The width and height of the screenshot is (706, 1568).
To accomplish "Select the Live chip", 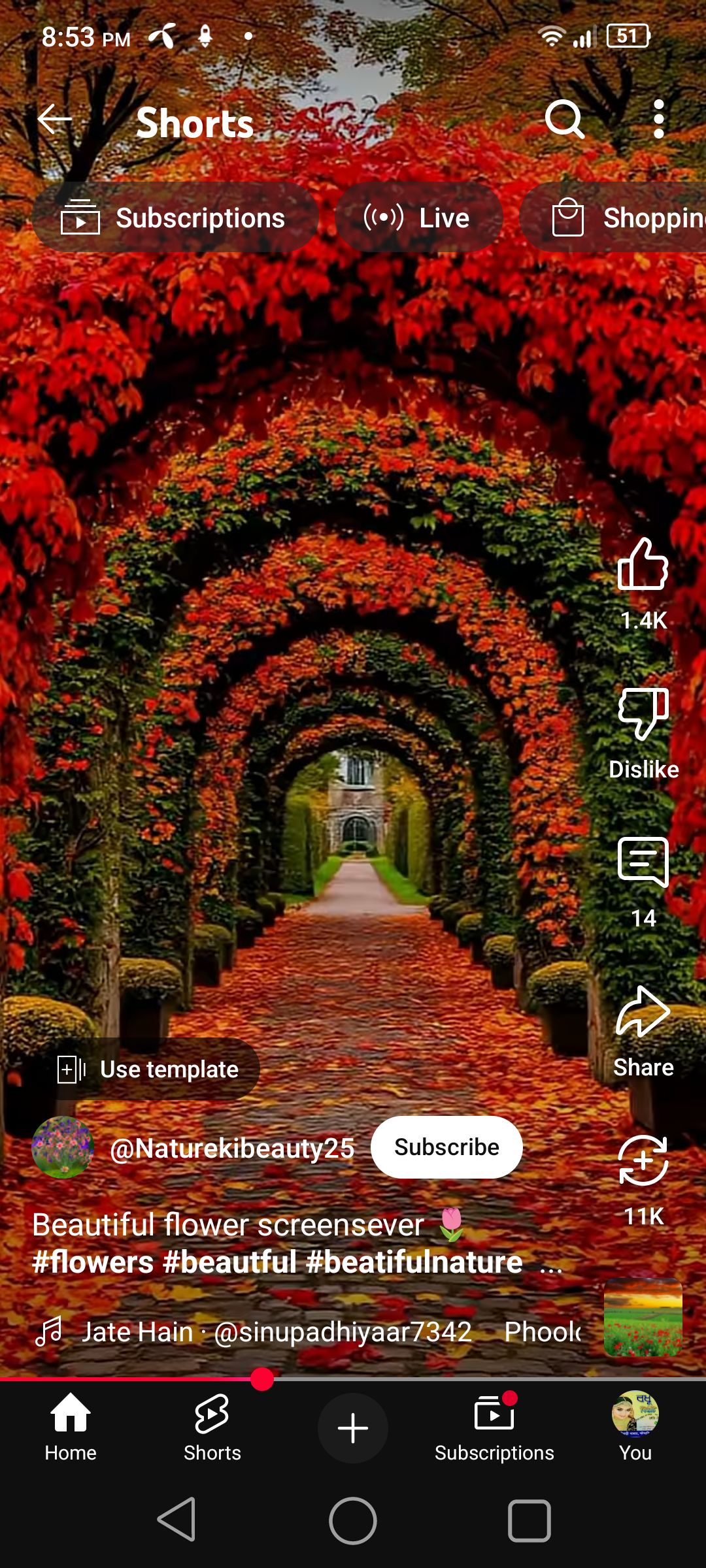I will click(x=418, y=218).
